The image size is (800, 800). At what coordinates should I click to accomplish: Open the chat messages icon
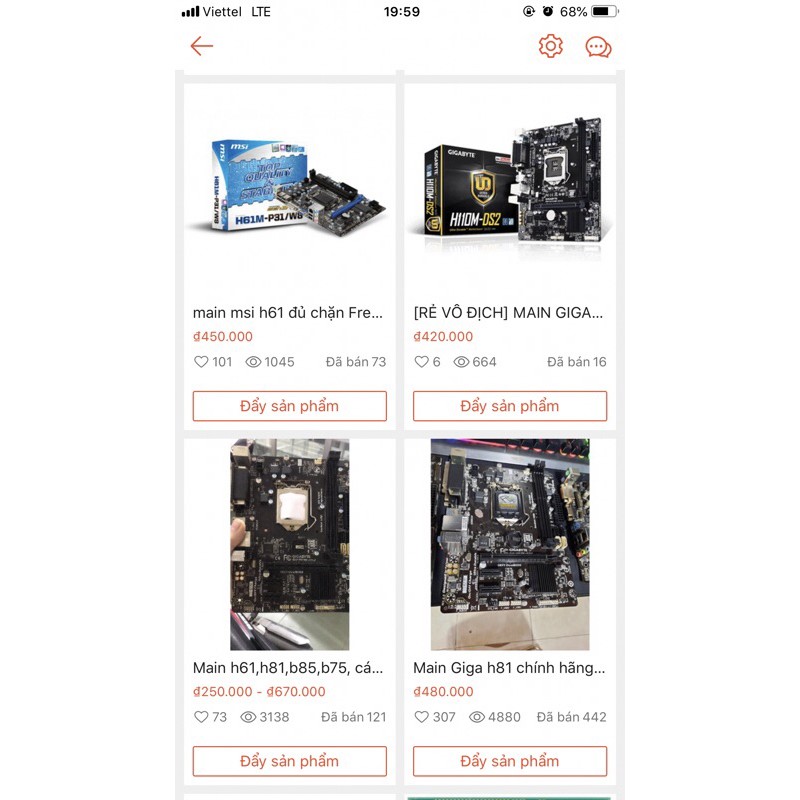pos(598,47)
